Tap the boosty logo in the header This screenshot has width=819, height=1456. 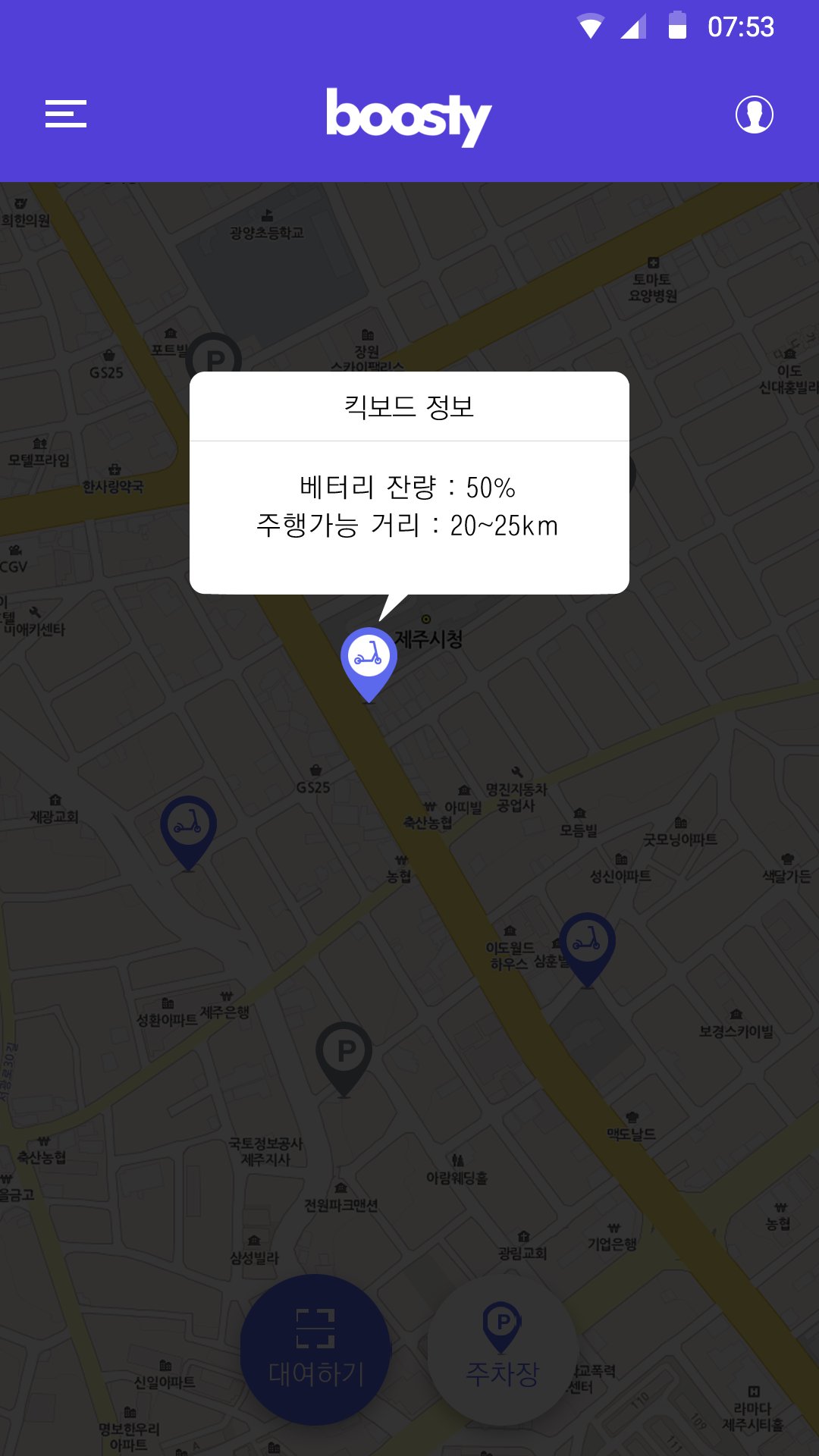point(409,115)
